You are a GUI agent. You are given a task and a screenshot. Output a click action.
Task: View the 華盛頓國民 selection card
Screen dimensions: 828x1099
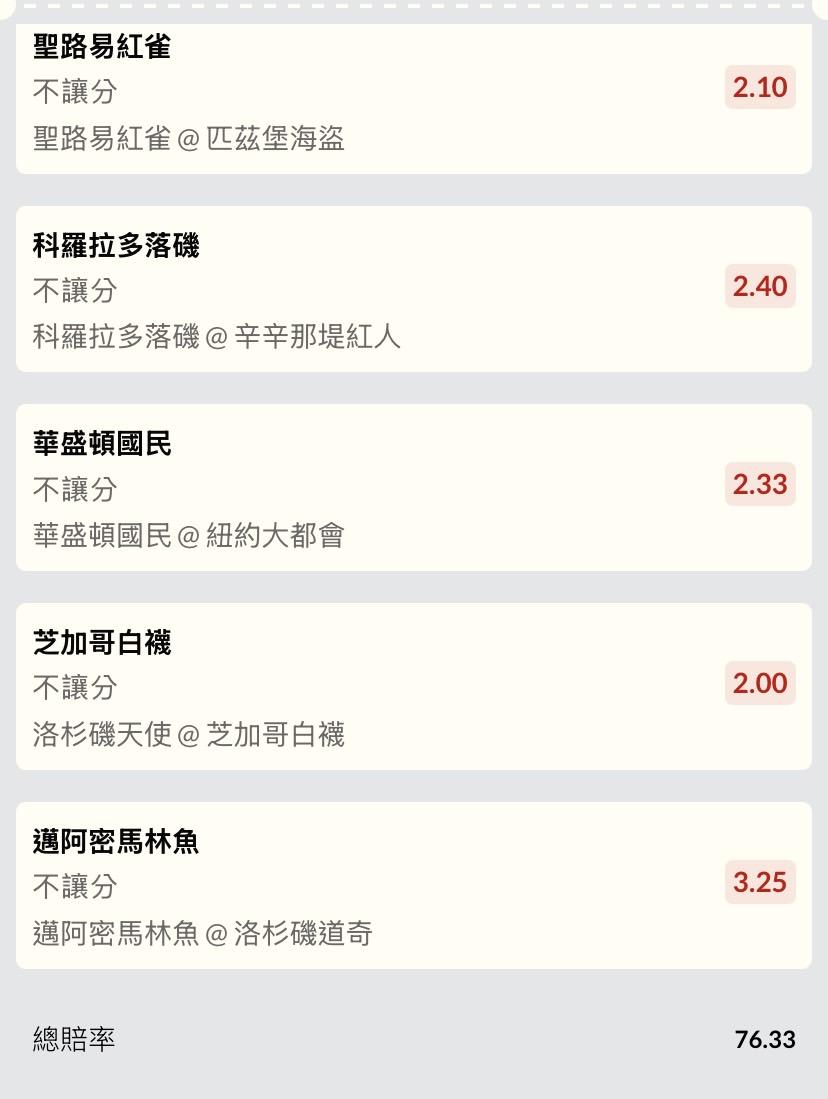(x=414, y=487)
